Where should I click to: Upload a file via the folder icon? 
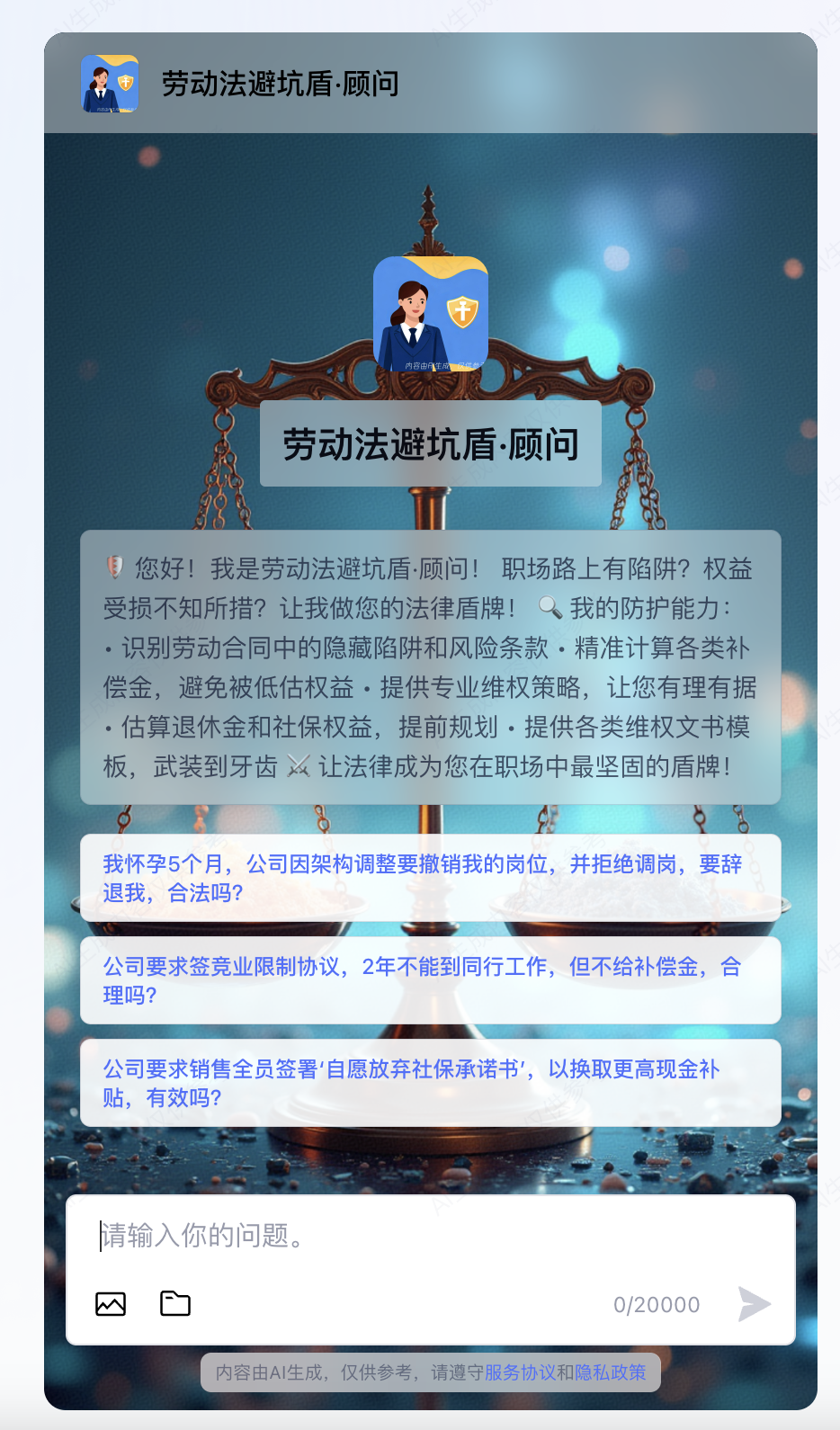tap(175, 1303)
